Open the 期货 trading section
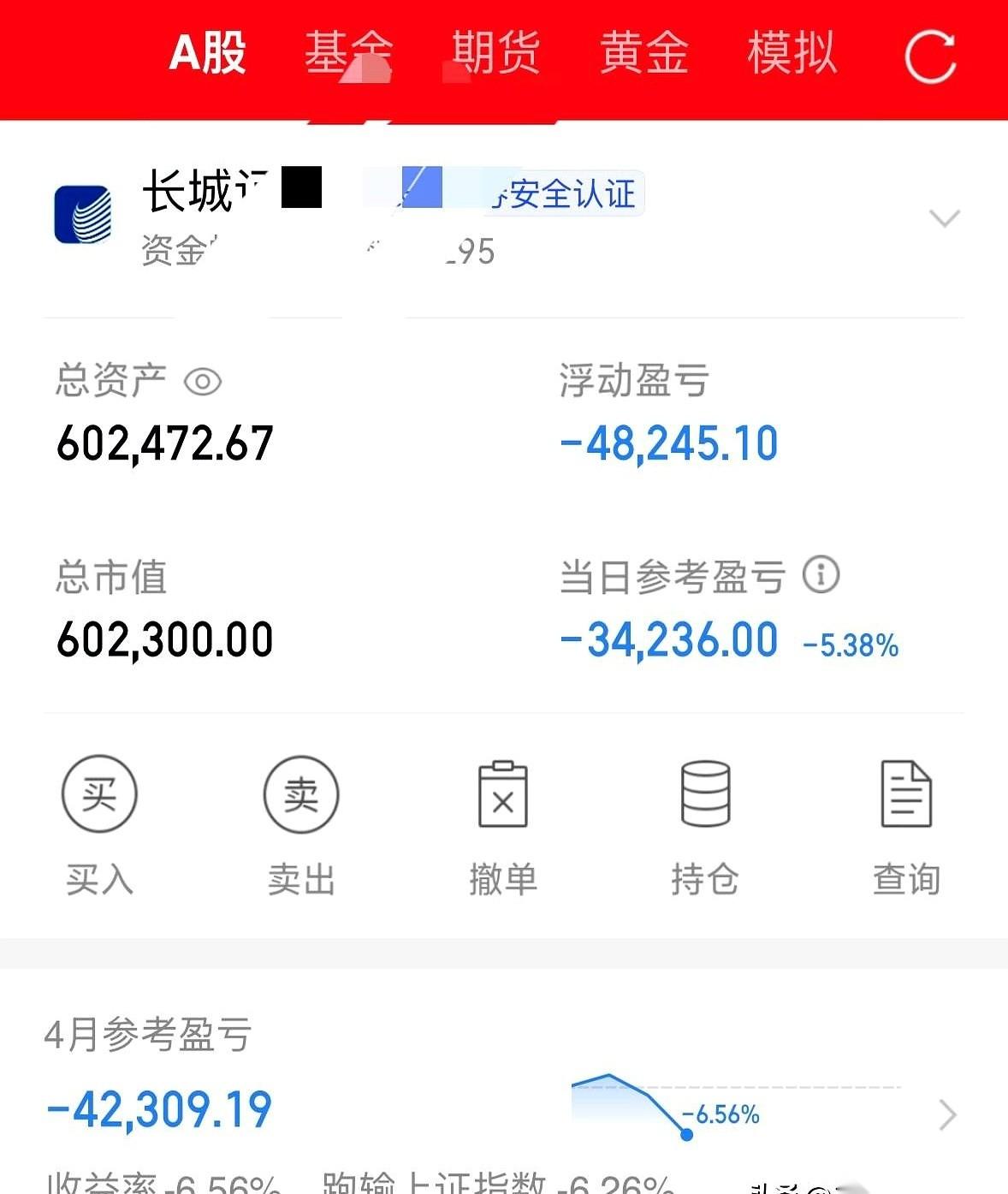Image resolution: width=1008 pixels, height=1194 pixels. [x=495, y=53]
